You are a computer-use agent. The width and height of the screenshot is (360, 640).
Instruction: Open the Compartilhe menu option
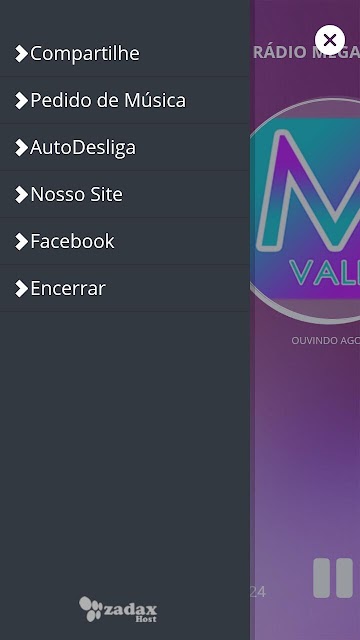coord(124,53)
